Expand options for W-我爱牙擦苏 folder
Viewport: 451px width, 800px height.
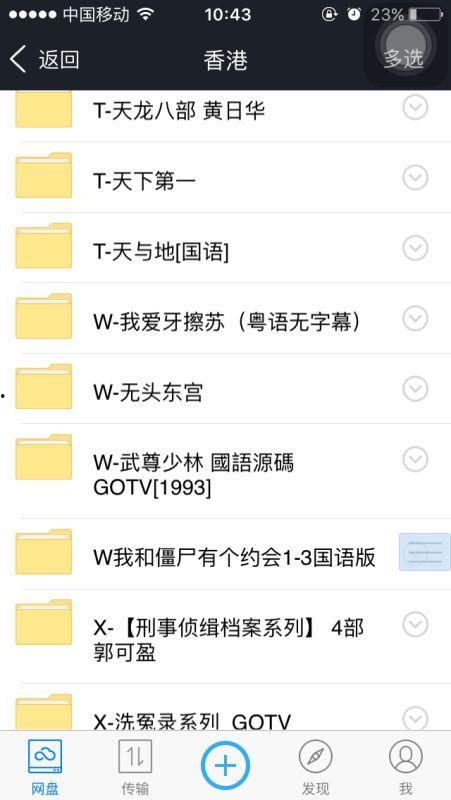(415, 319)
